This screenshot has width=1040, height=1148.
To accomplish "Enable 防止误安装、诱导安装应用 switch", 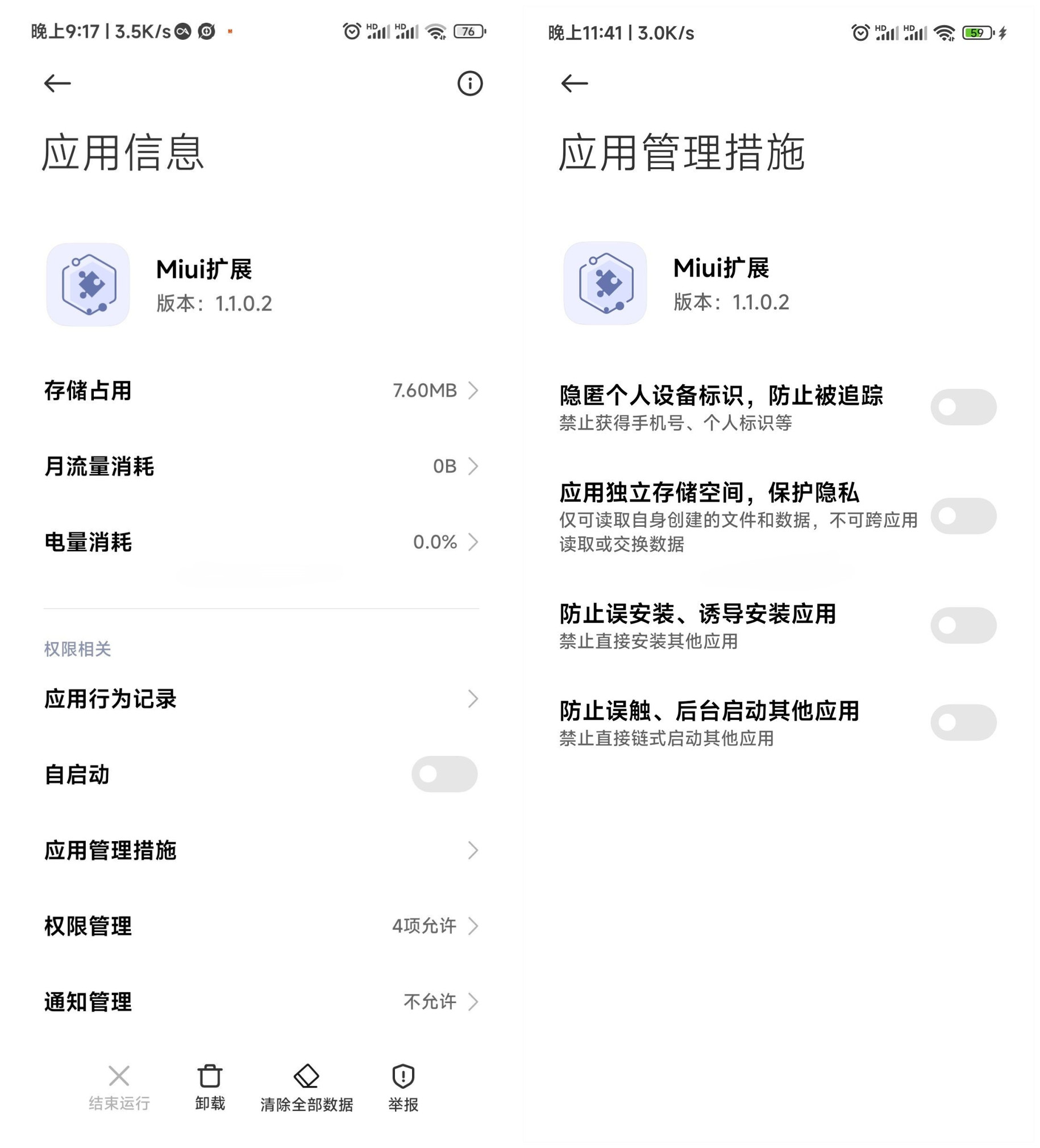I will 964,624.
